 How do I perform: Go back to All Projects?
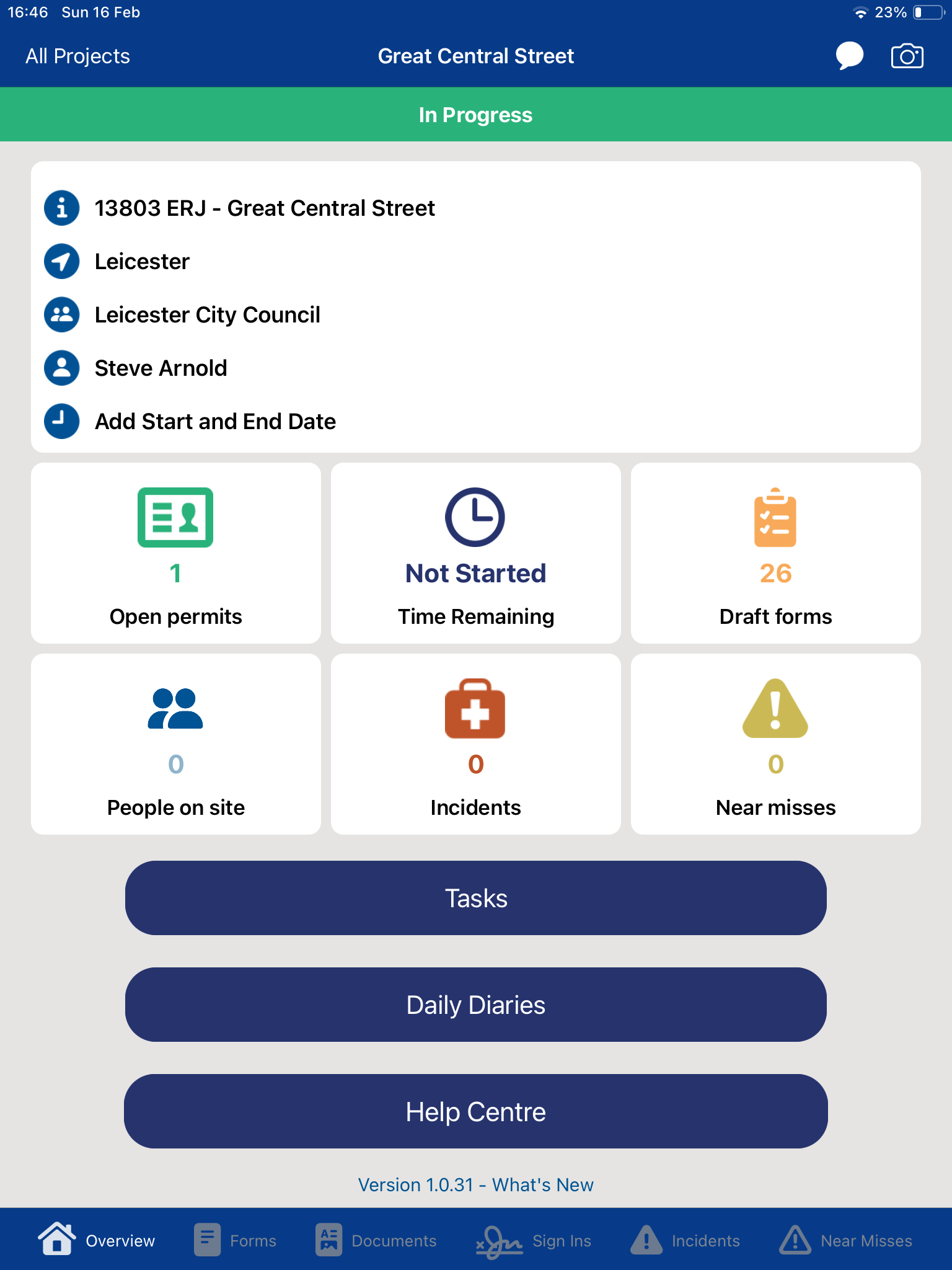coord(77,56)
